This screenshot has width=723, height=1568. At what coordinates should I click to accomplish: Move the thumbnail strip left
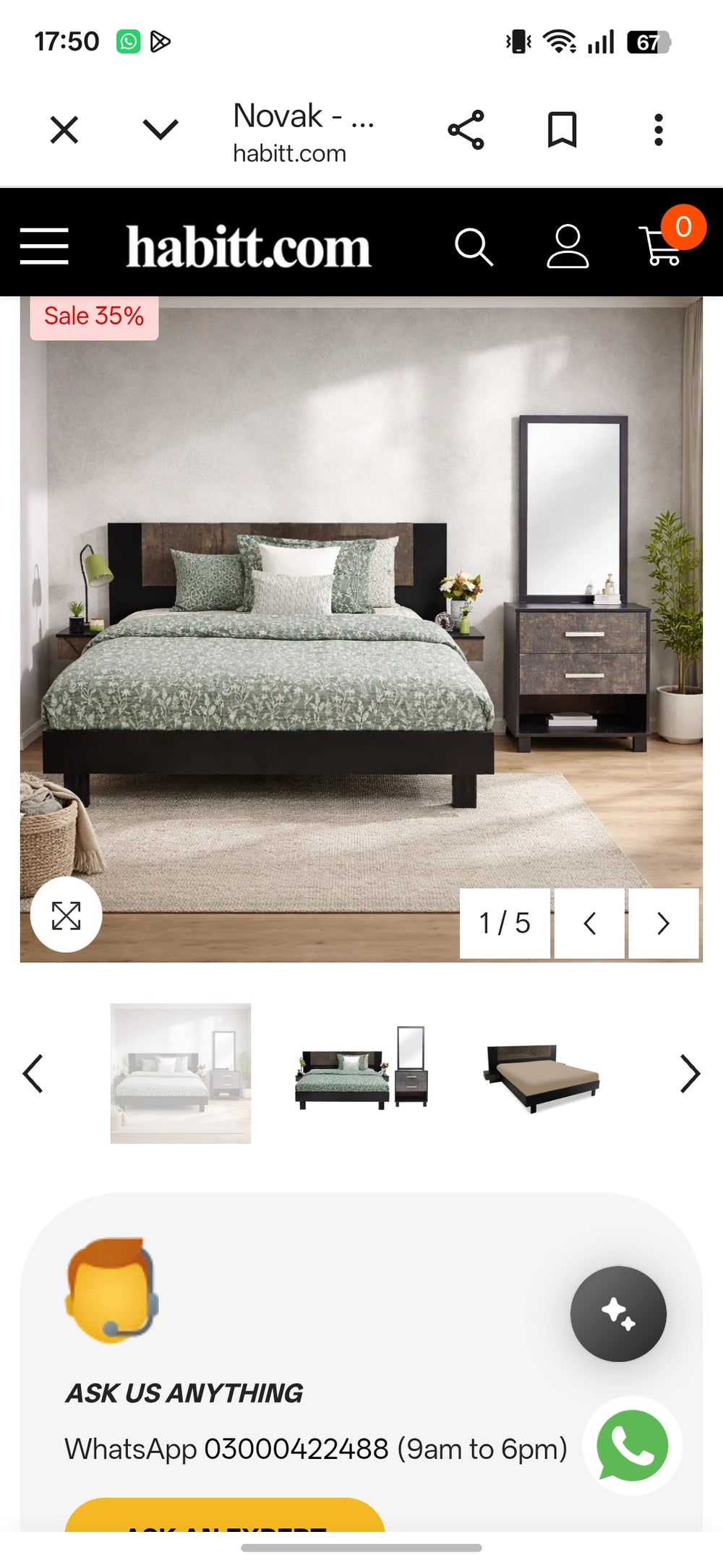(x=33, y=1074)
